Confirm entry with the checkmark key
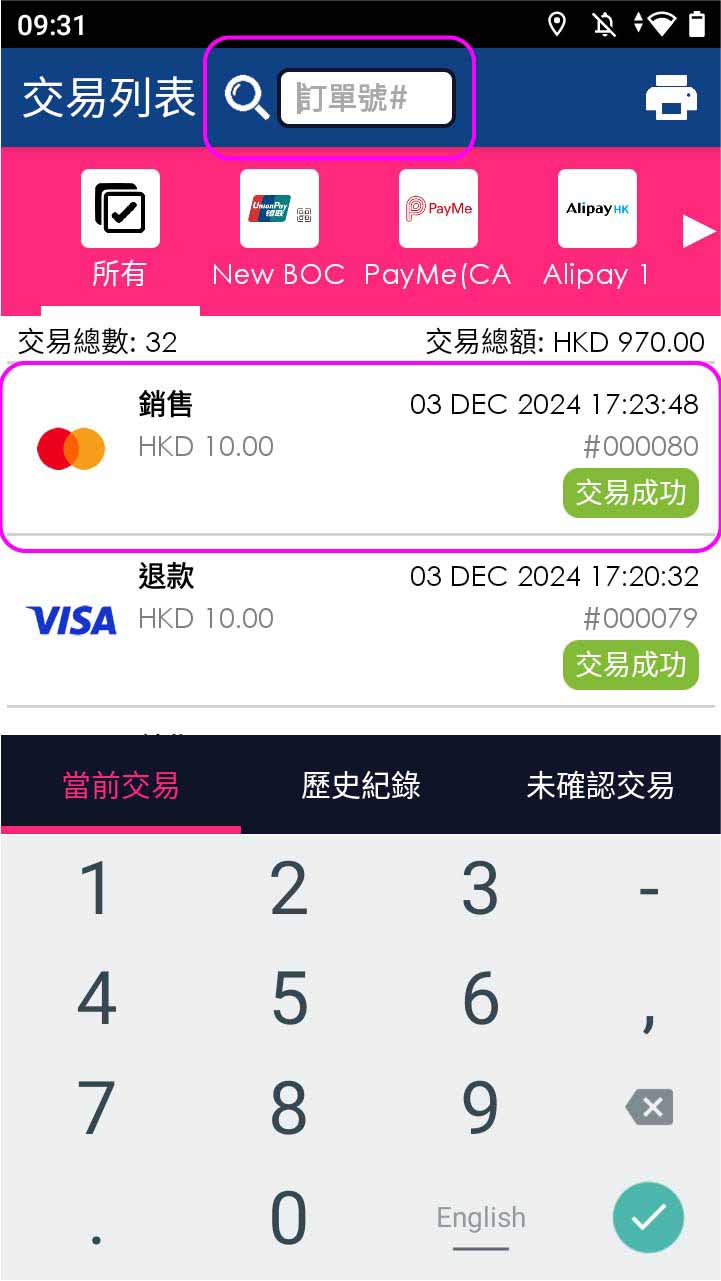Viewport: 721px width, 1281px height. pos(648,1217)
